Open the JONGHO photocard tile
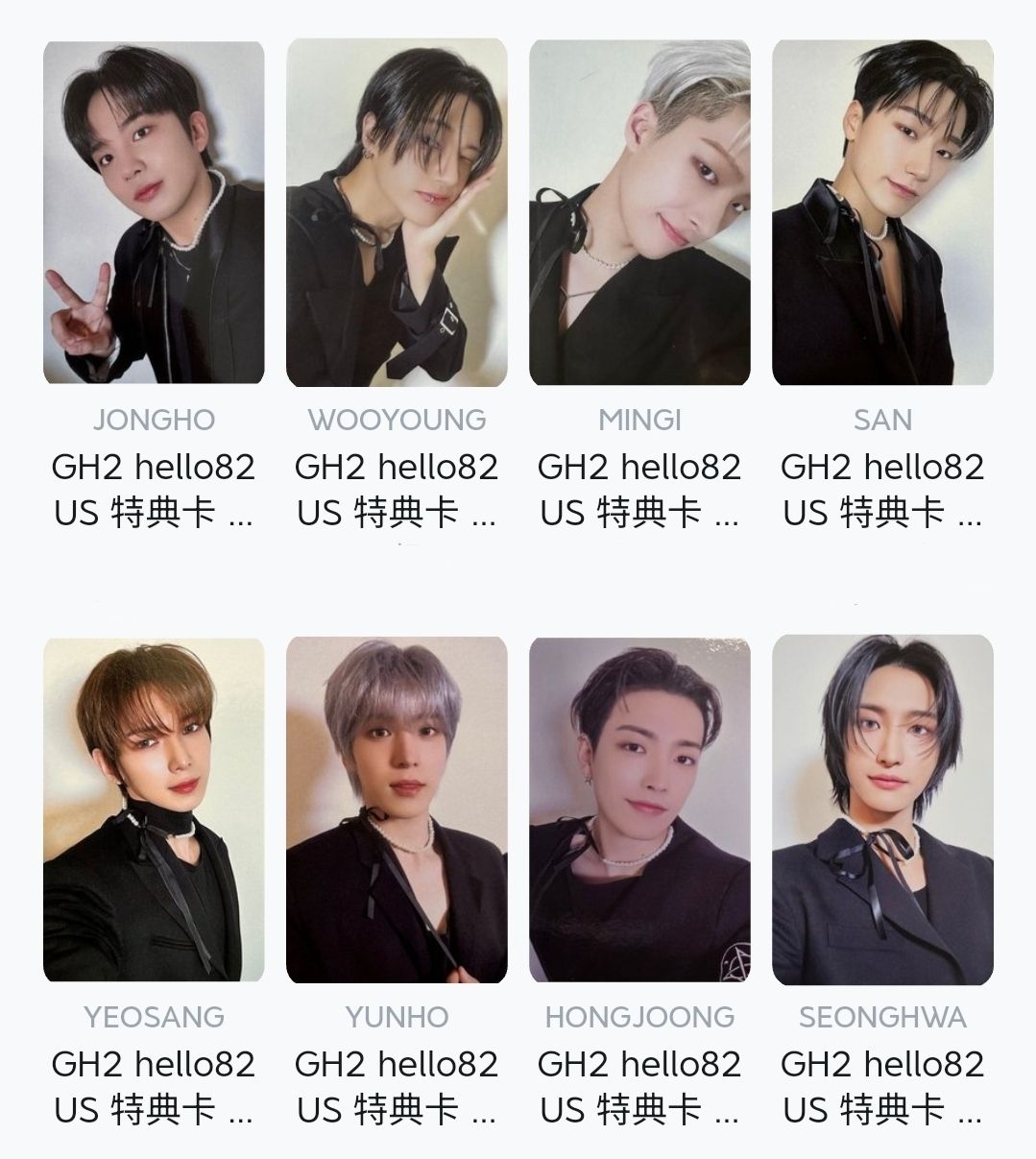 [x=154, y=212]
